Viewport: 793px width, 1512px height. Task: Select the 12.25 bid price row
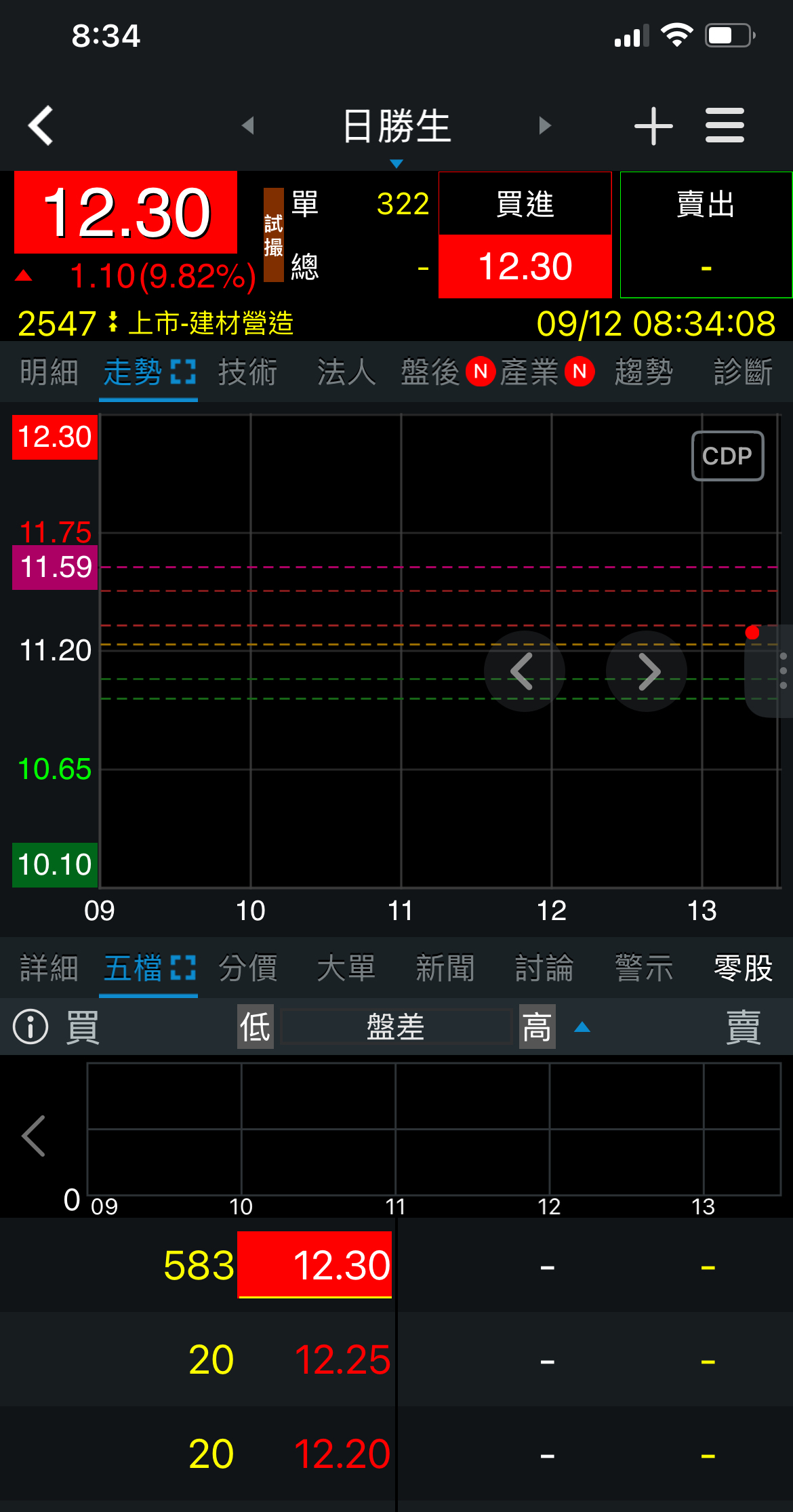click(x=342, y=1359)
